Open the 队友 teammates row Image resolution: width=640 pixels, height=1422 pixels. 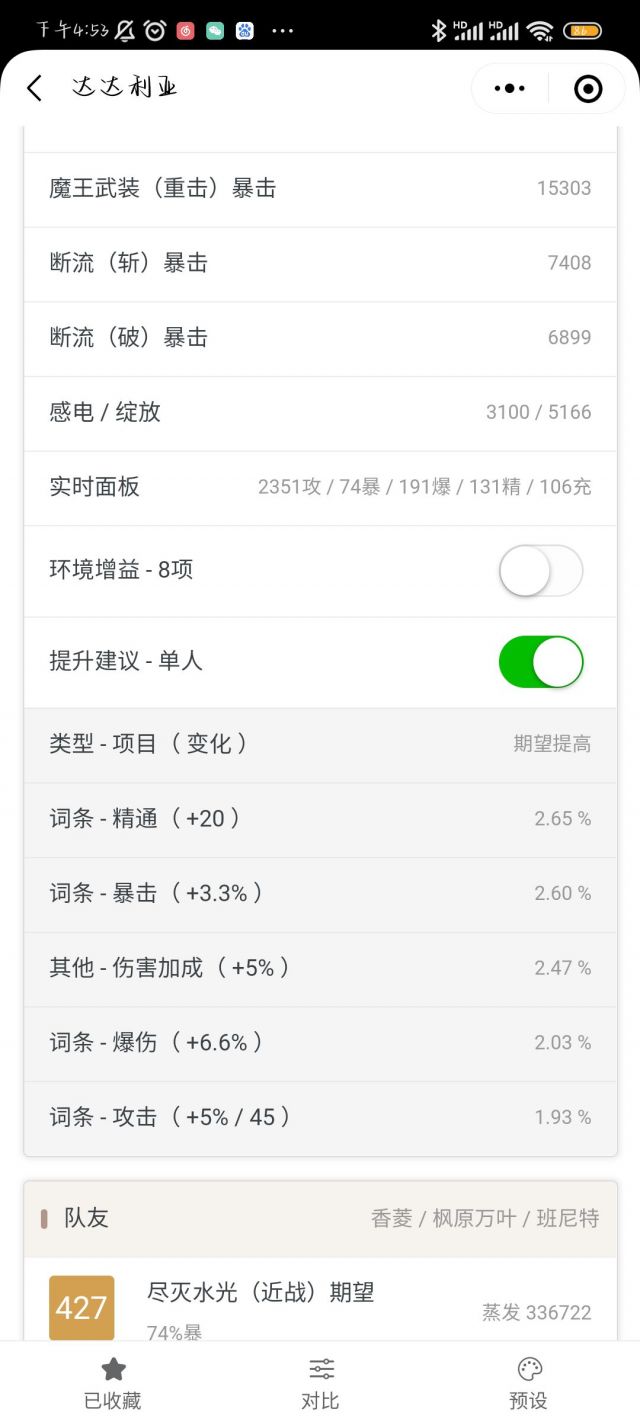(x=320, y=1219)
